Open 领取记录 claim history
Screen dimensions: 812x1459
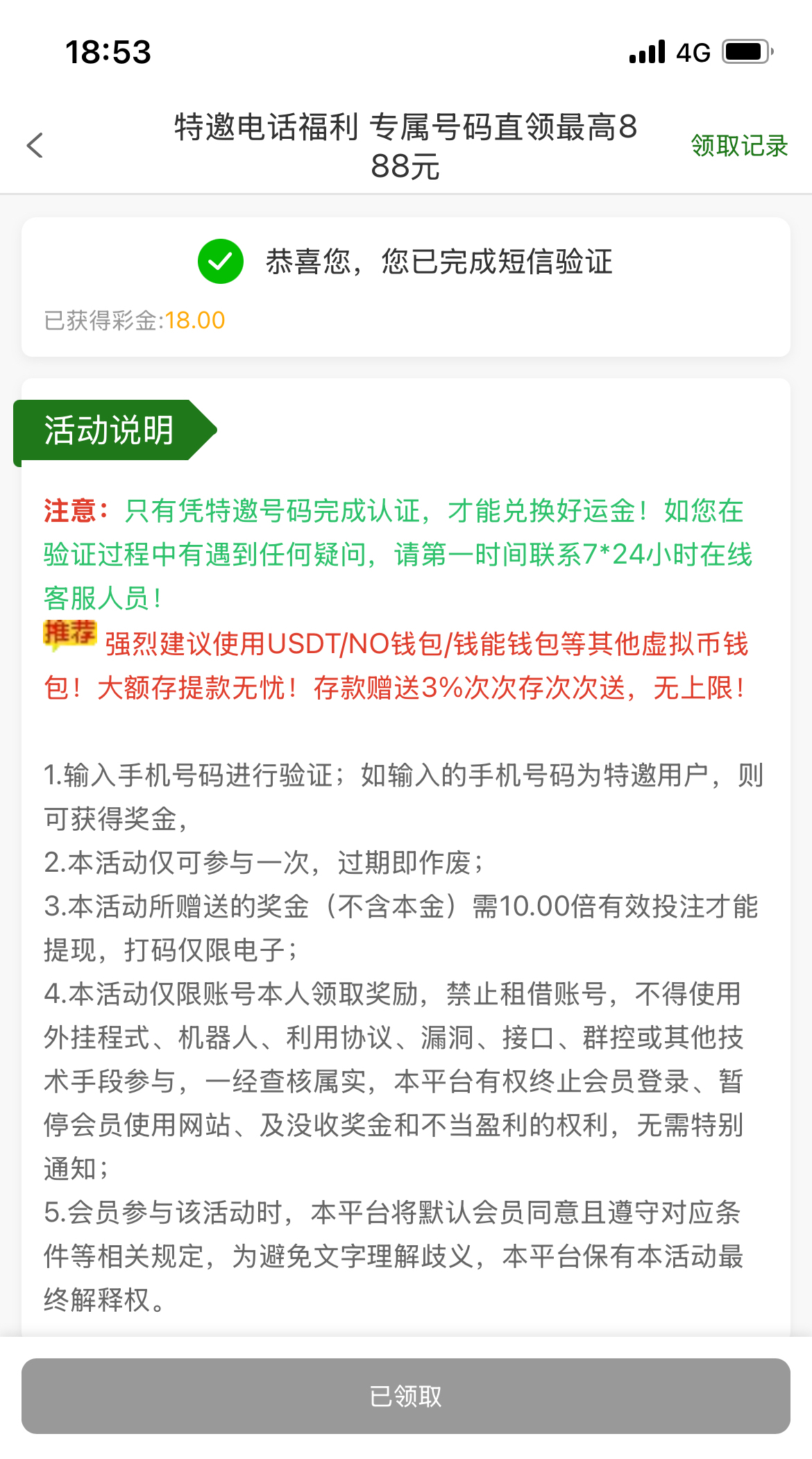click(739, 146)
